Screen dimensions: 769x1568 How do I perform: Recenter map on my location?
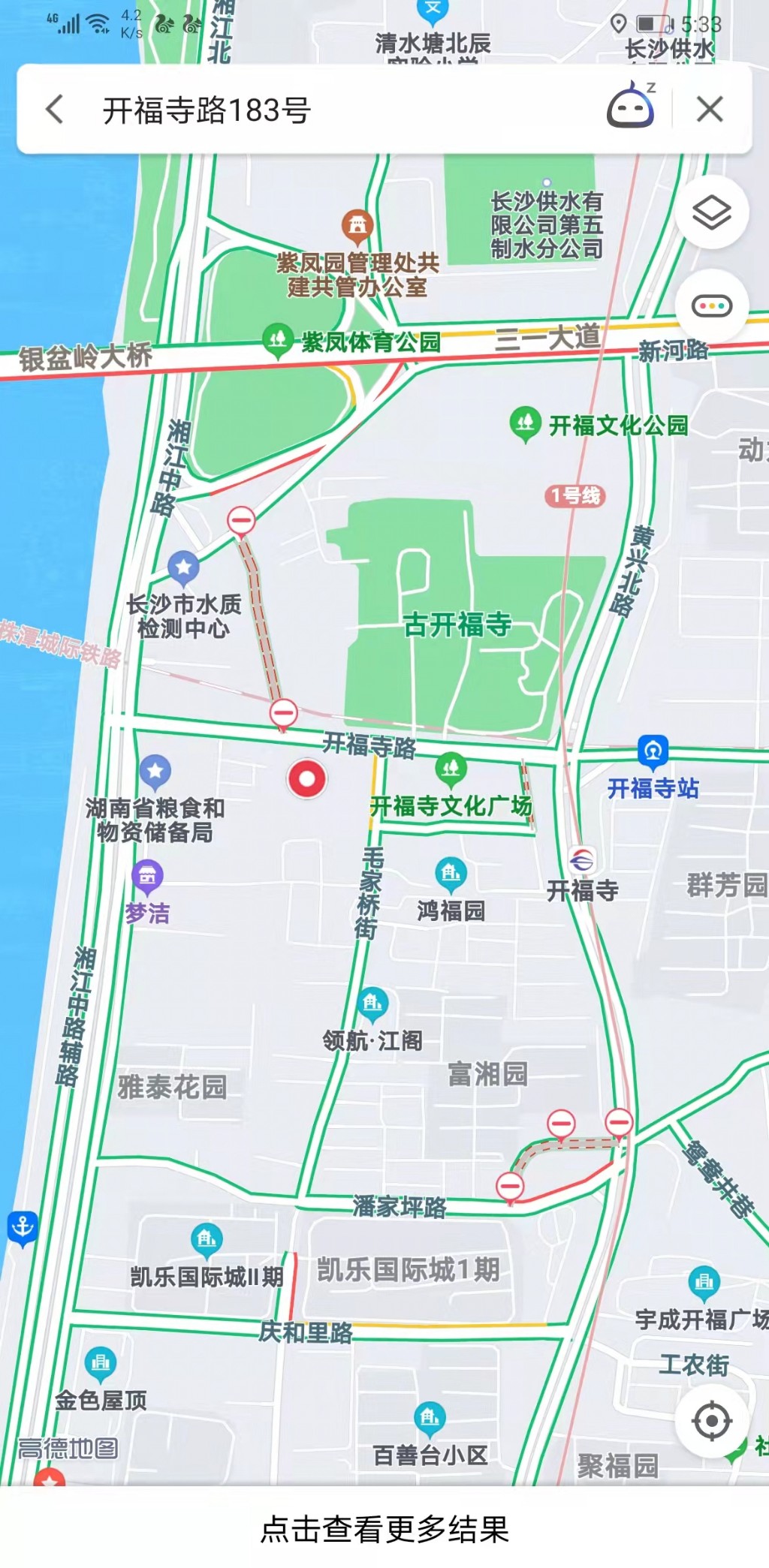pos(711,1420)
